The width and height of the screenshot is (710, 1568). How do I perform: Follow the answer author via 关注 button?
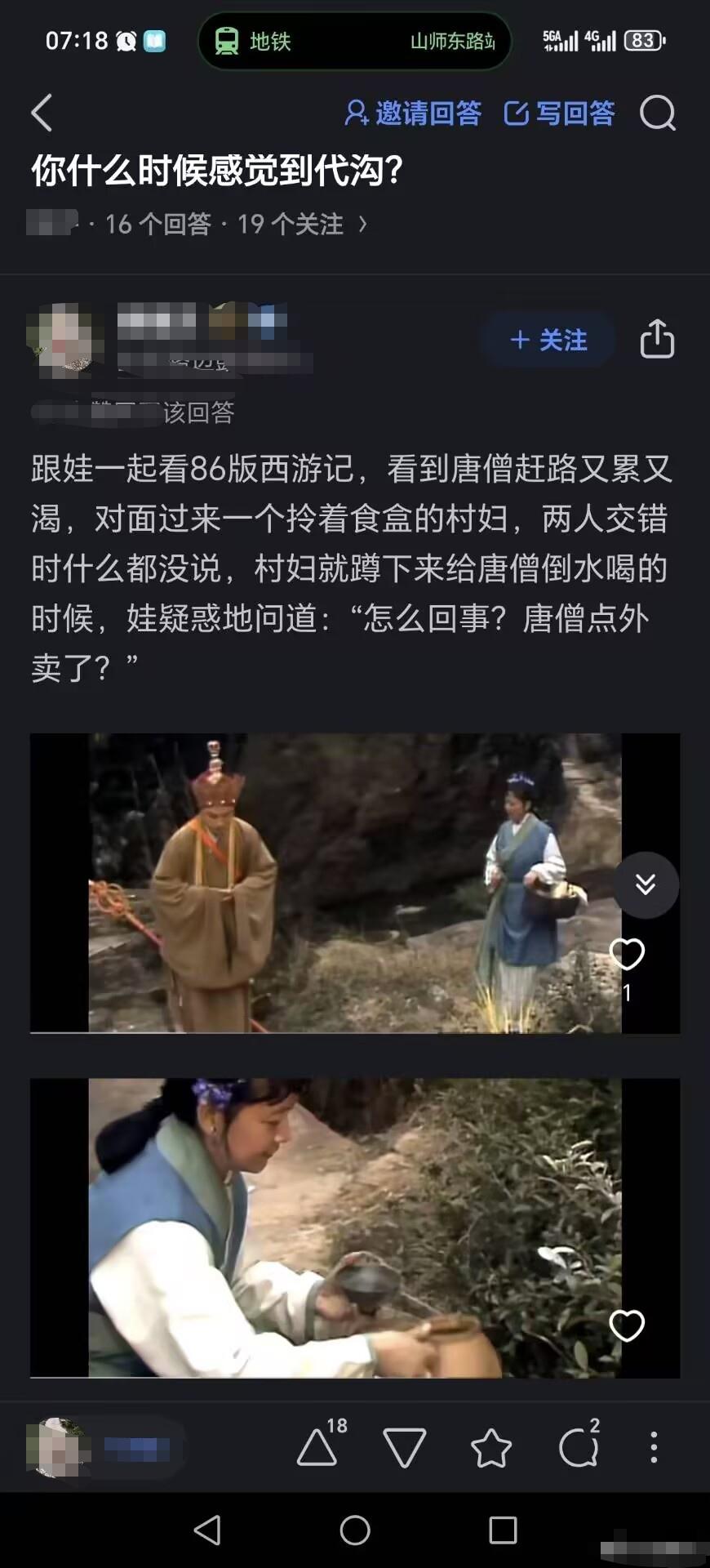pos(546,340)
